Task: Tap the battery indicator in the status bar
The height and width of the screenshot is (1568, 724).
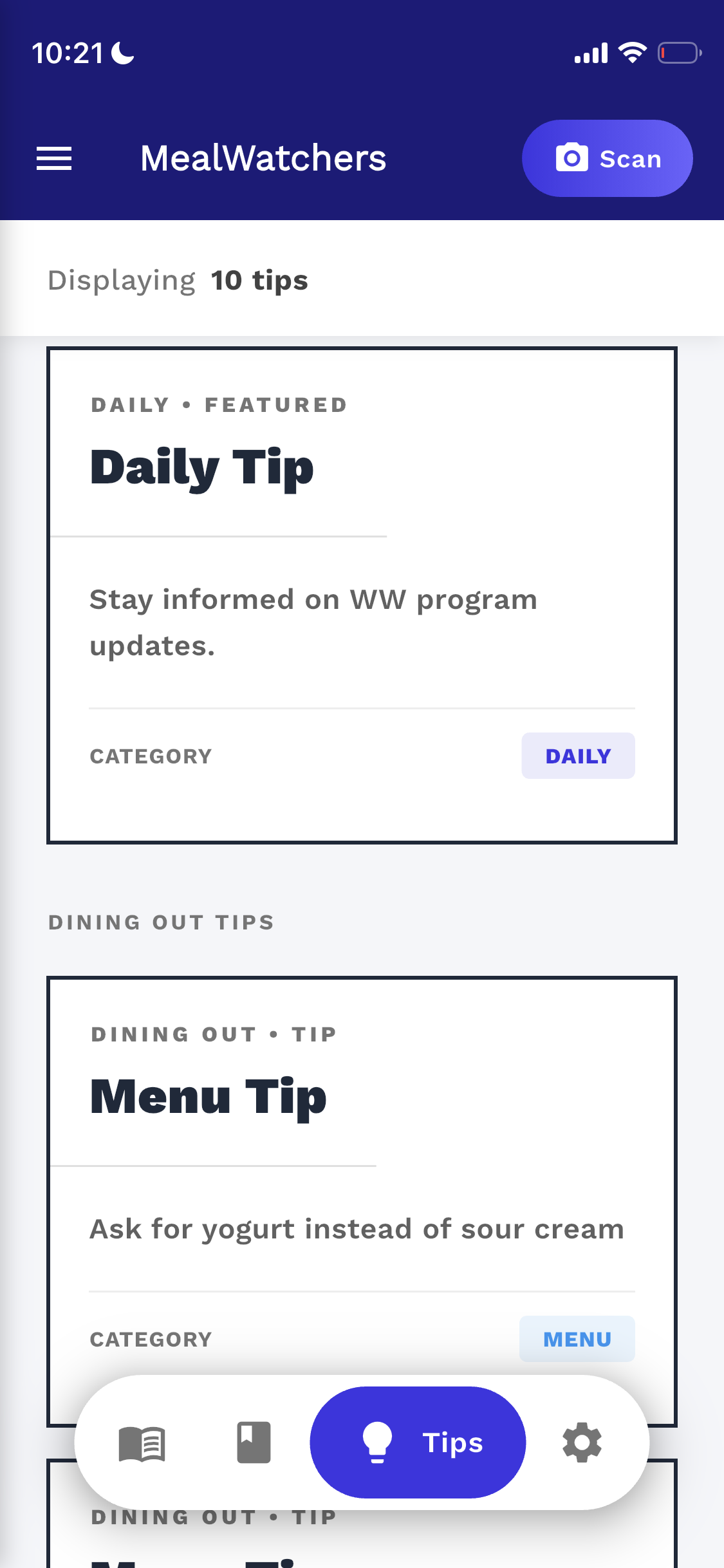Action: 678,53
